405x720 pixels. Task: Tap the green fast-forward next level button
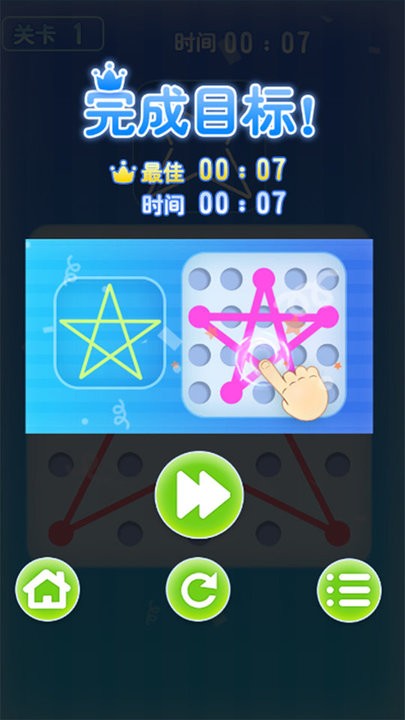coord(199,495)
